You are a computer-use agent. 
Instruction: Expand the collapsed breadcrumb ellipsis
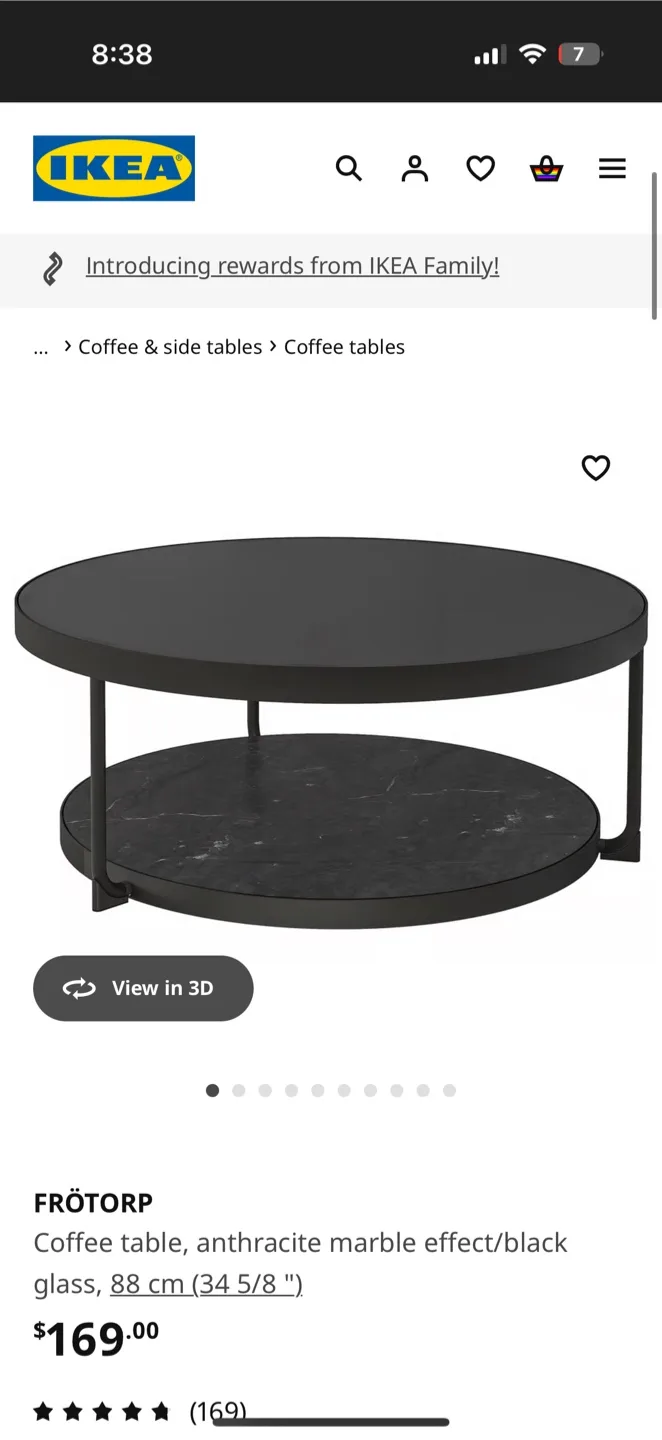point(41,348)
